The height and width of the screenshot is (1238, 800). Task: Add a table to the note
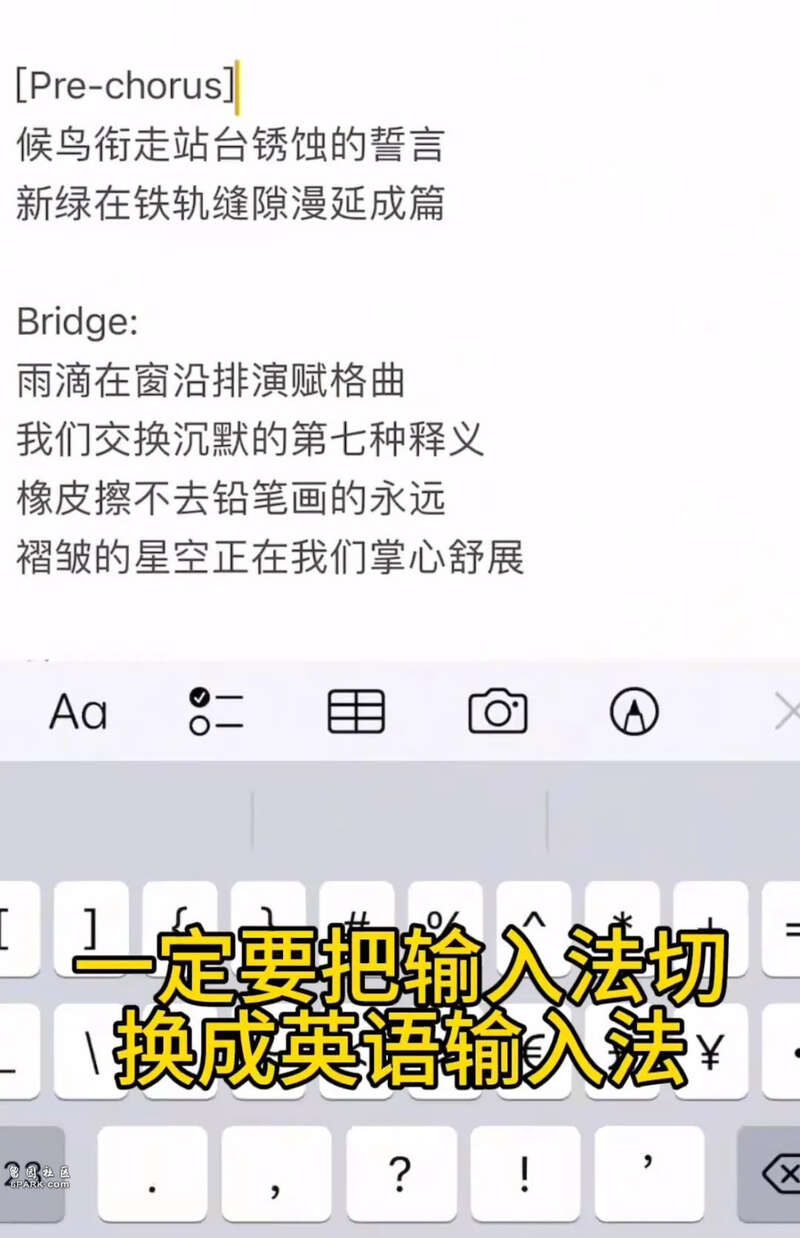[x=356, y=712]
